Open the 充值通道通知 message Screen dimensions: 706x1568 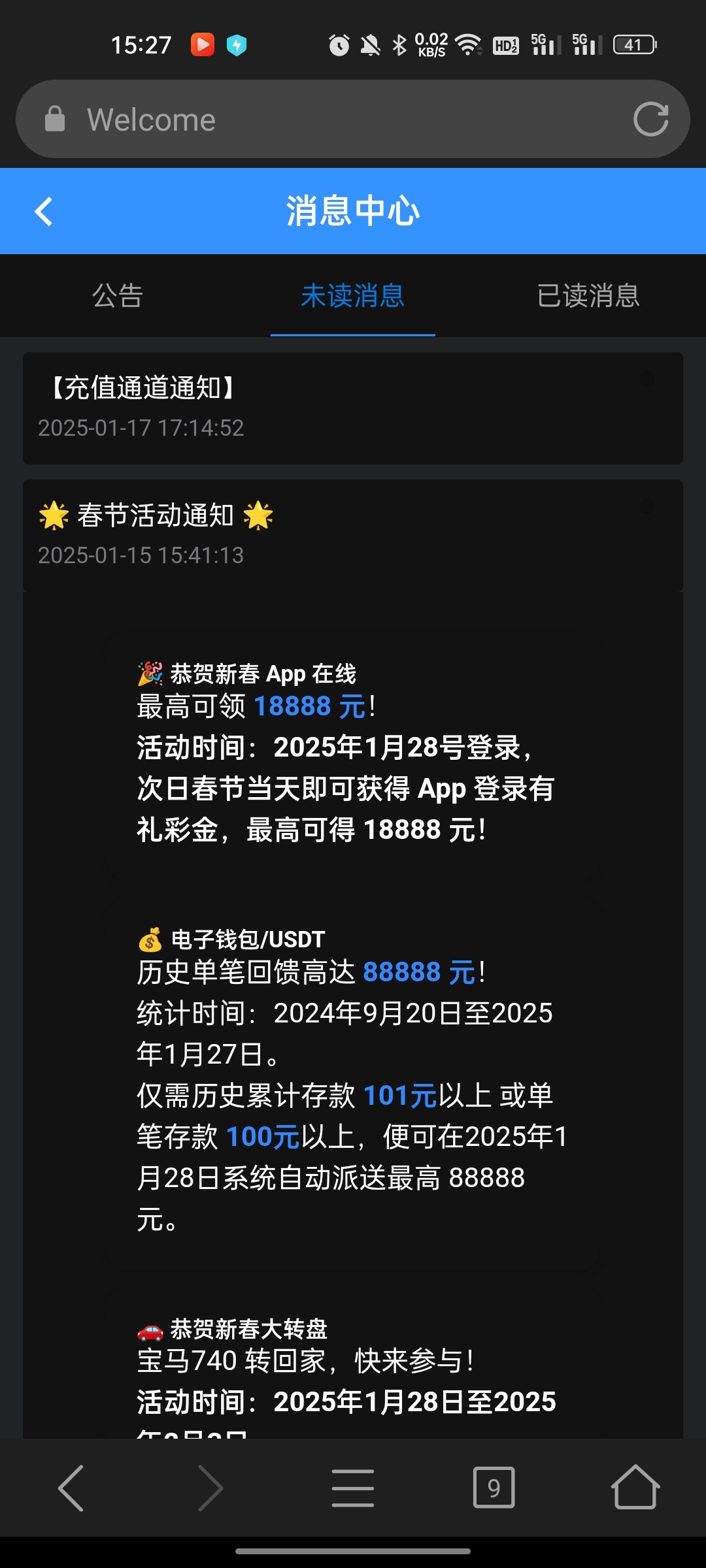[353, 408]
